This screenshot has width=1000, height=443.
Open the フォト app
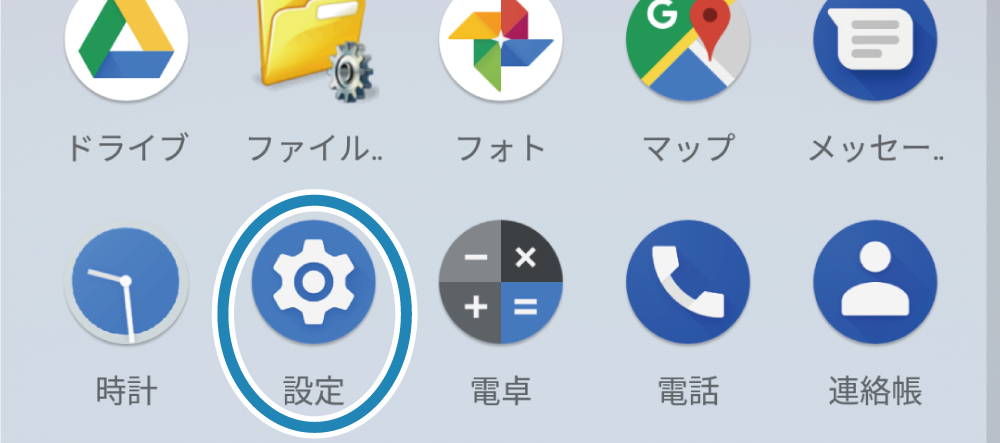pyautogui.click(x=500, y=45)
